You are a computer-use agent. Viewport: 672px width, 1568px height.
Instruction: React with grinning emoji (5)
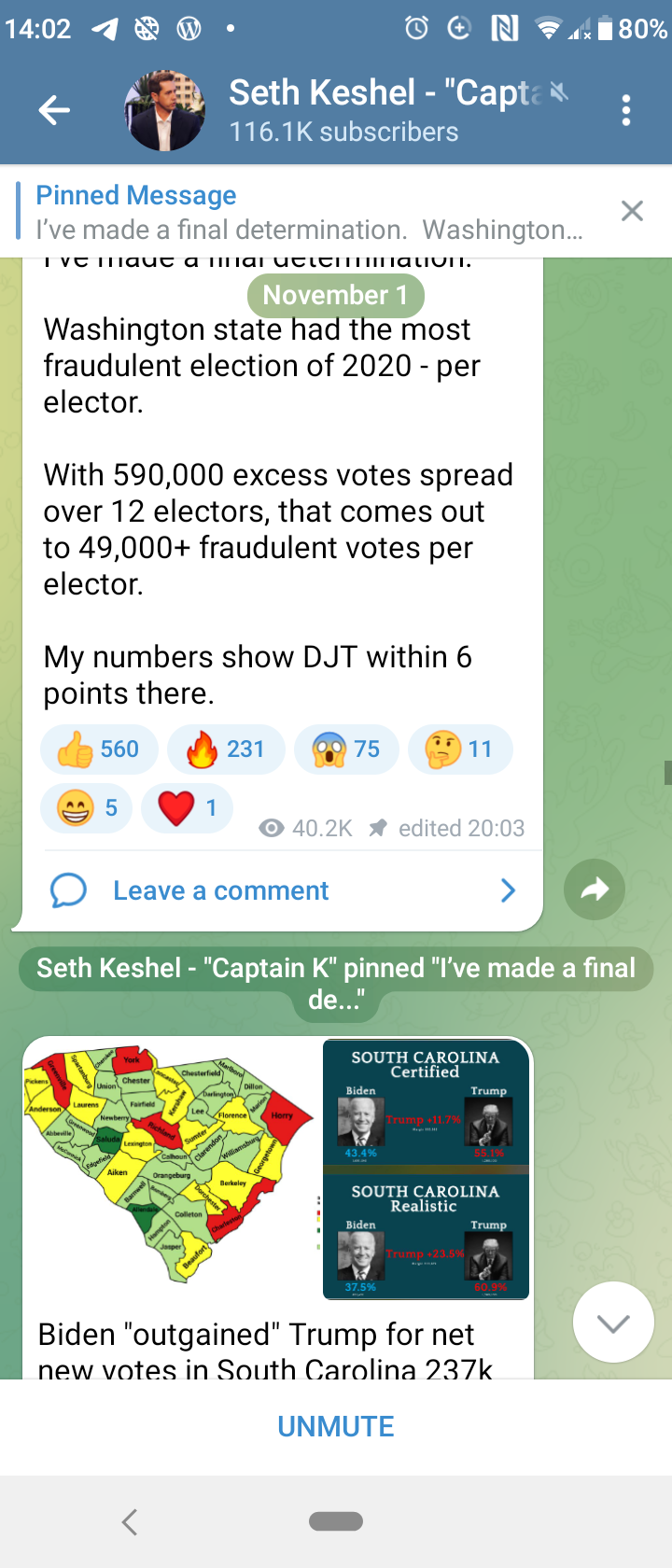[x=86, y=808]
